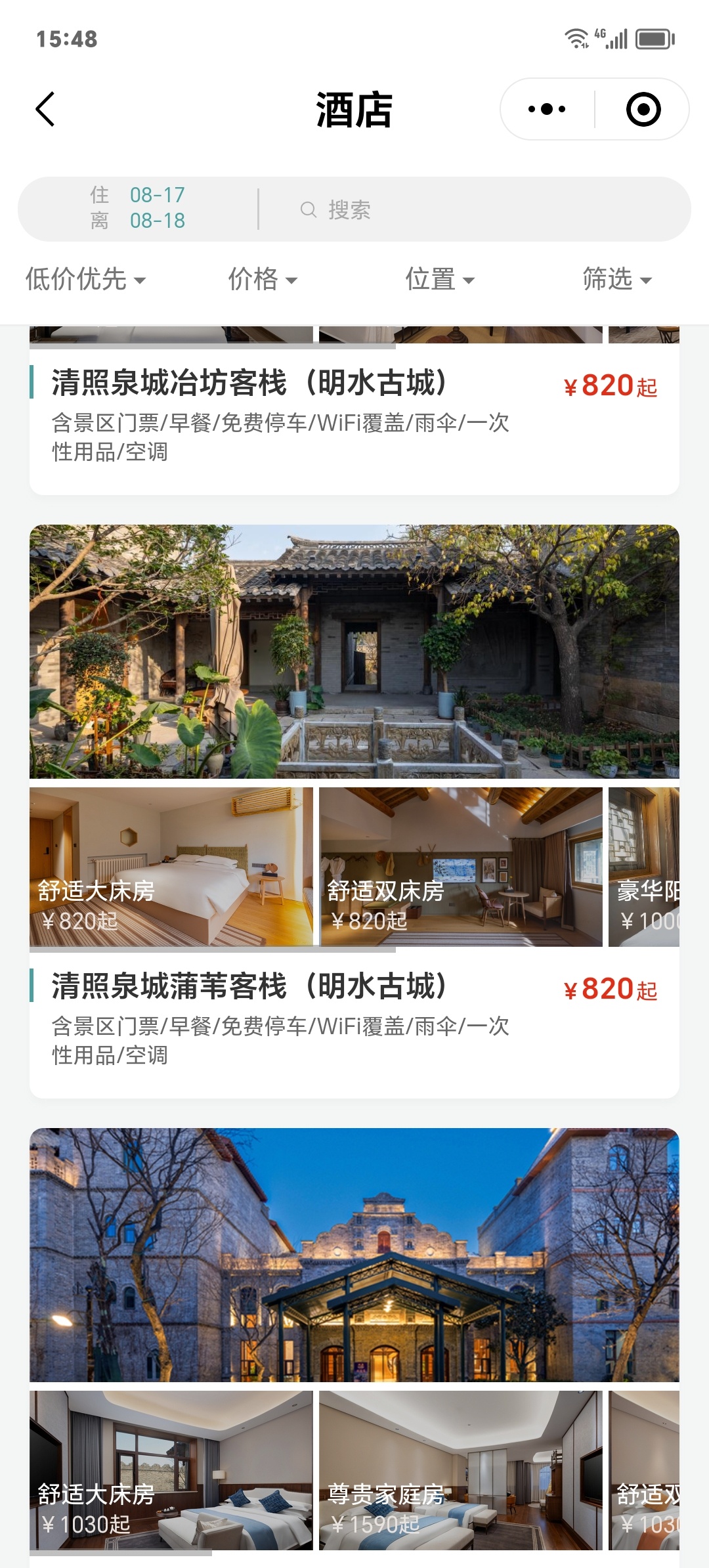
Task: Open 清照泉城冶坊客栈 hotel listing
Action: click(249, 383)
